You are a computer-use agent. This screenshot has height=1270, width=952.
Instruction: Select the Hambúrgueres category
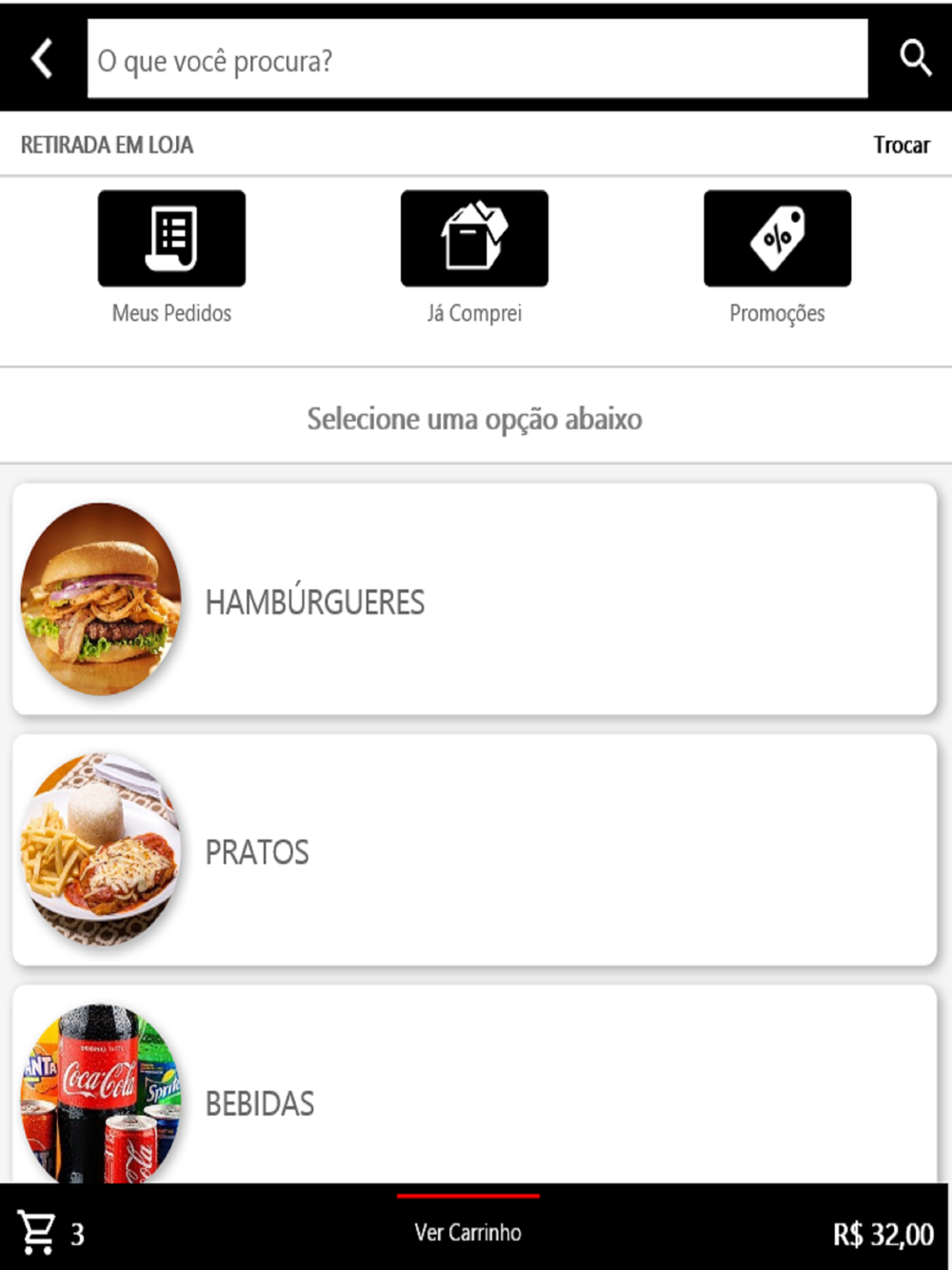point(474,600)
